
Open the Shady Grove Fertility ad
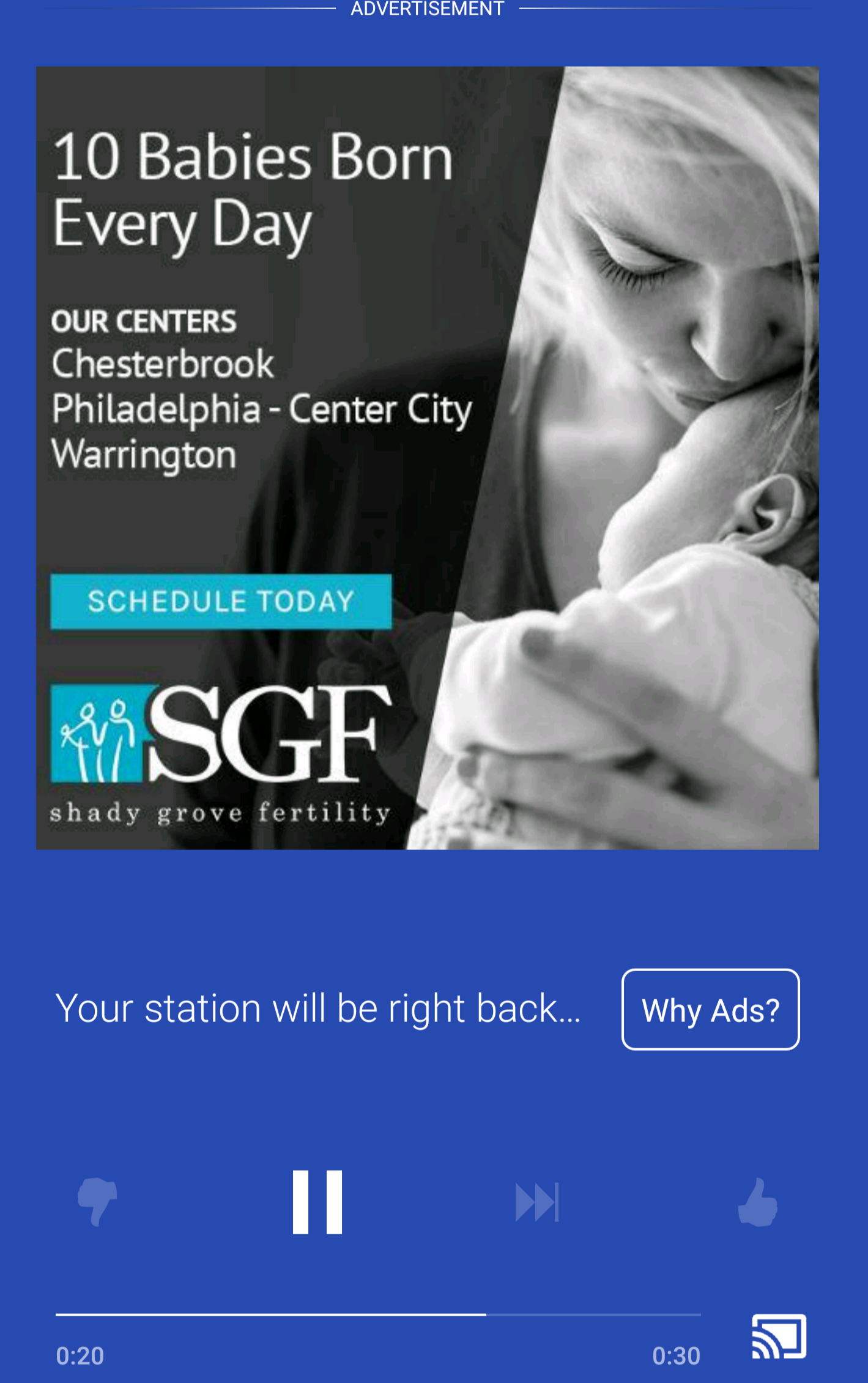coord(427,458)
